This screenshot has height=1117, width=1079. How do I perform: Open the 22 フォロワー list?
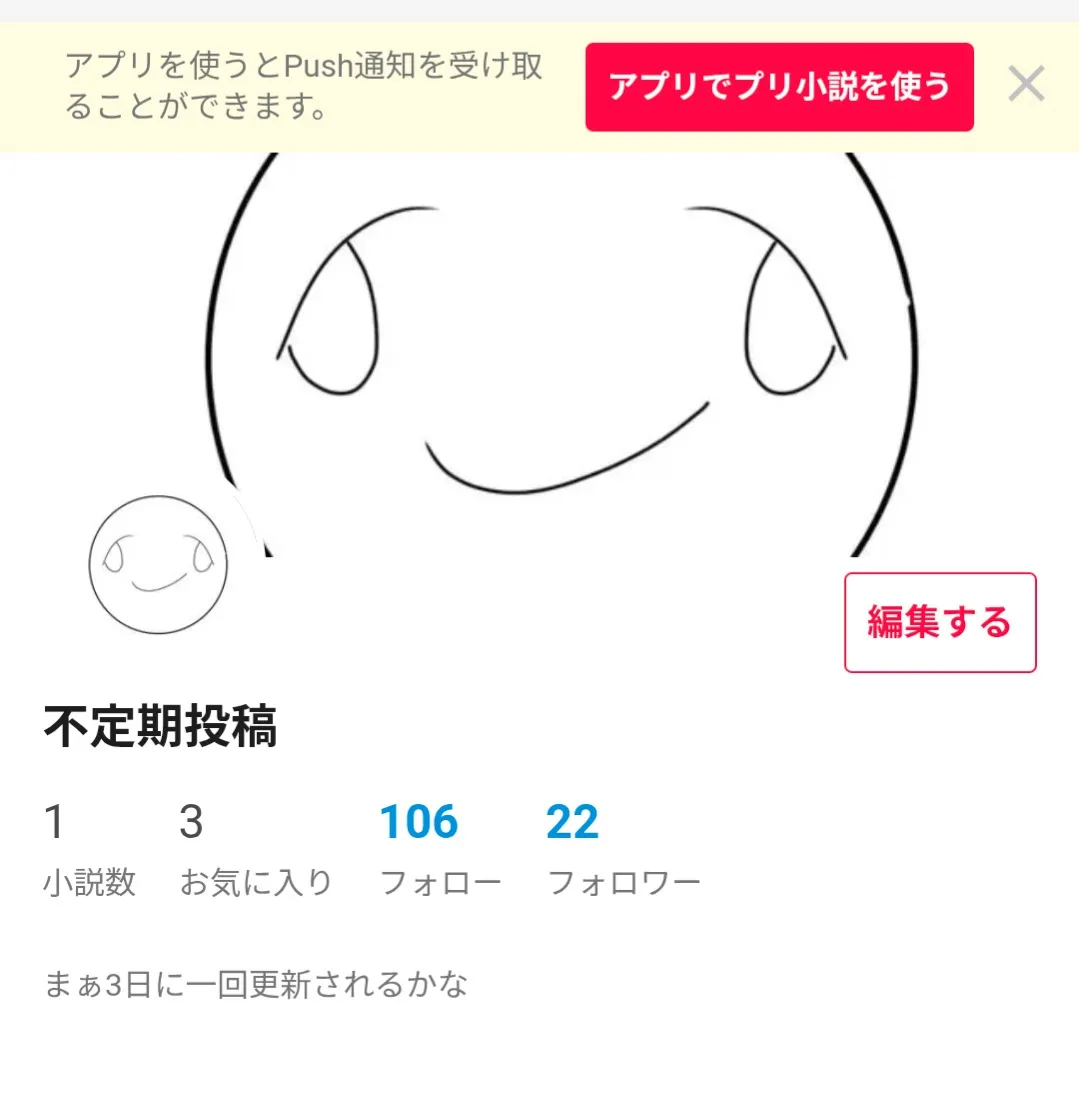pos(622,848)
